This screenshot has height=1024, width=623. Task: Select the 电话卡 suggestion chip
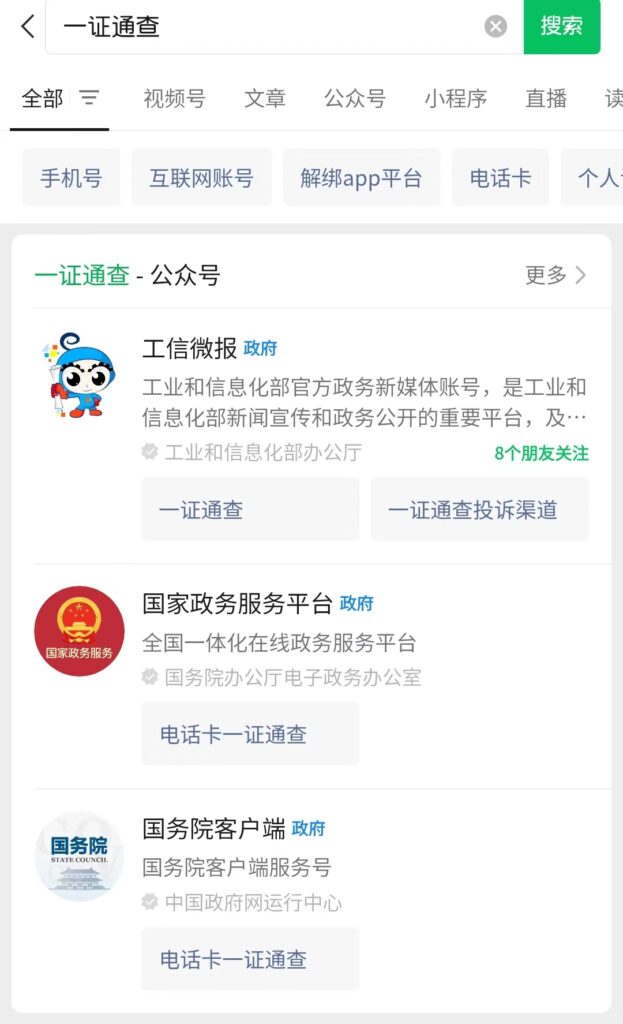[500, 178]
